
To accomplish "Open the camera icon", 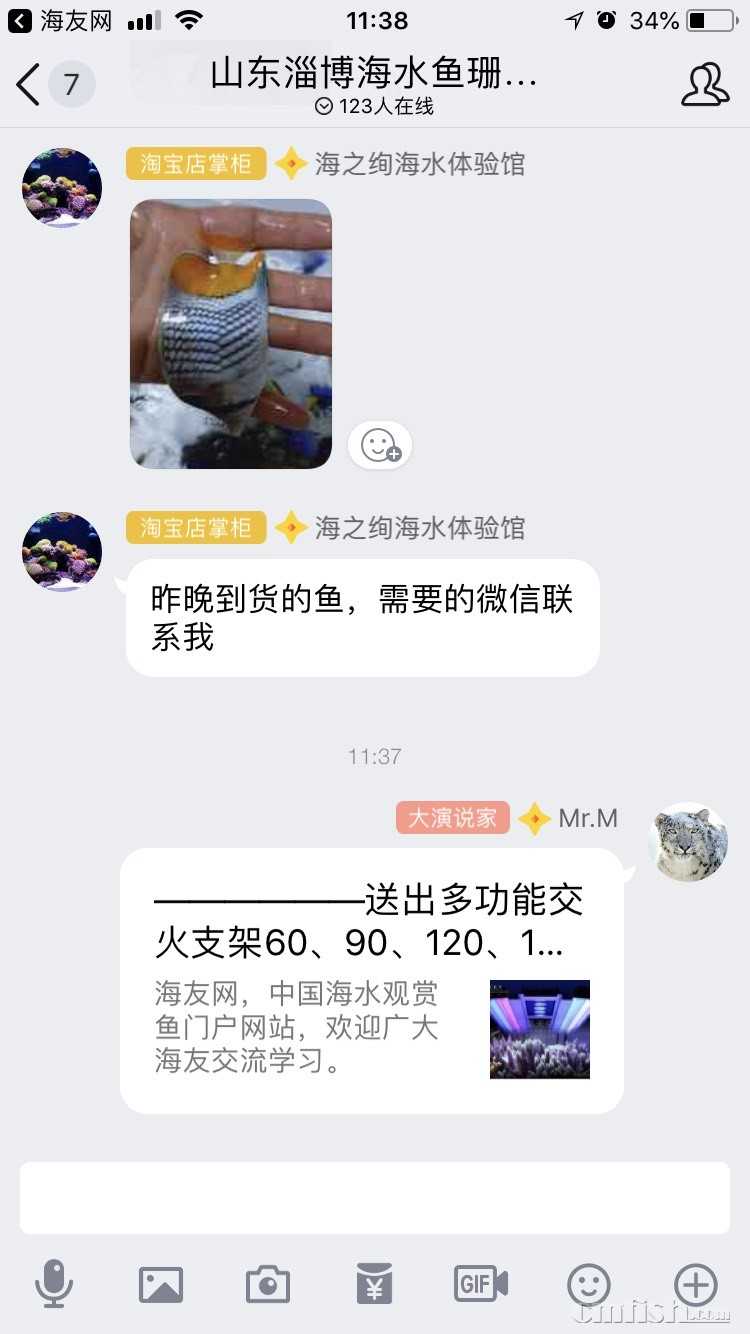I will tap(267, 1287).
